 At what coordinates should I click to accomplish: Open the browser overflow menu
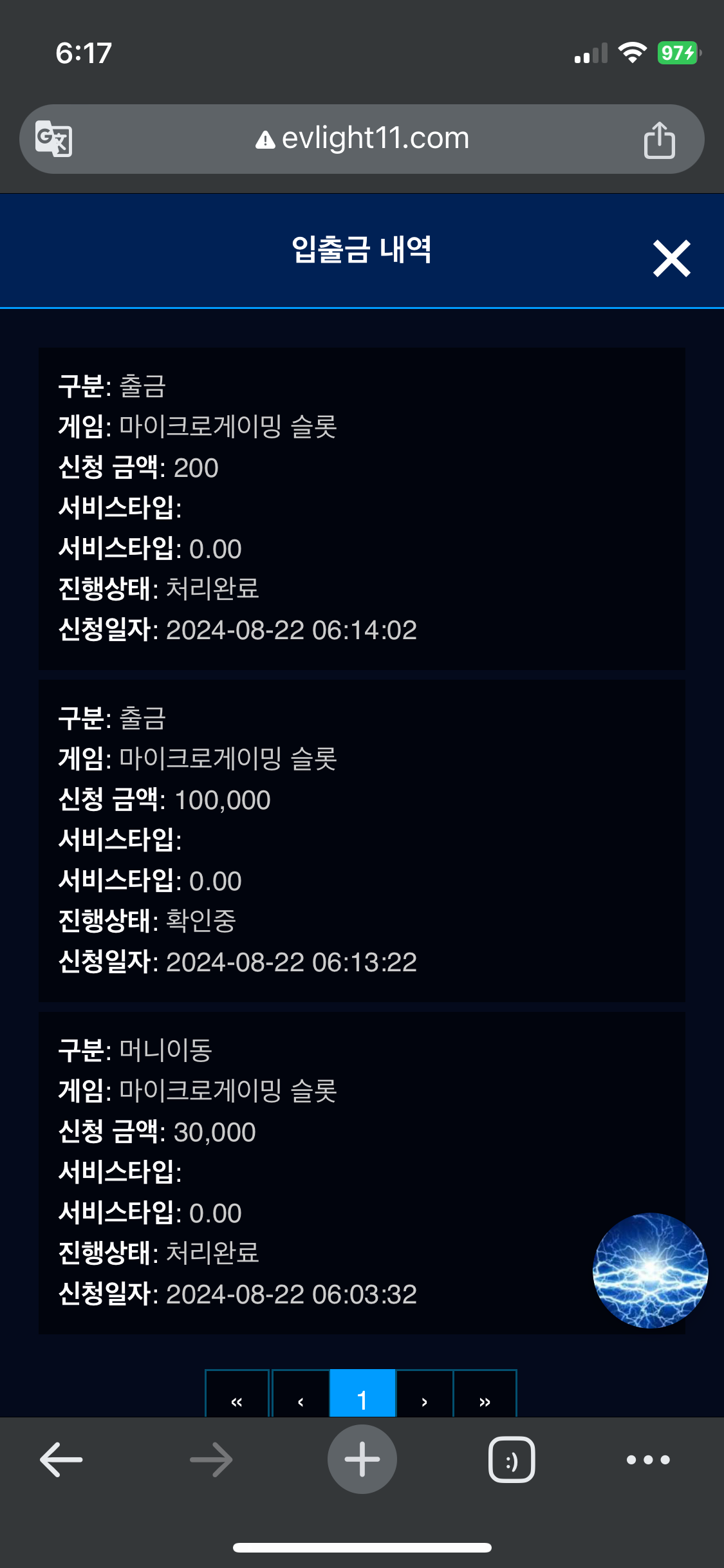pyautogui.click(x=648, y=1459)
